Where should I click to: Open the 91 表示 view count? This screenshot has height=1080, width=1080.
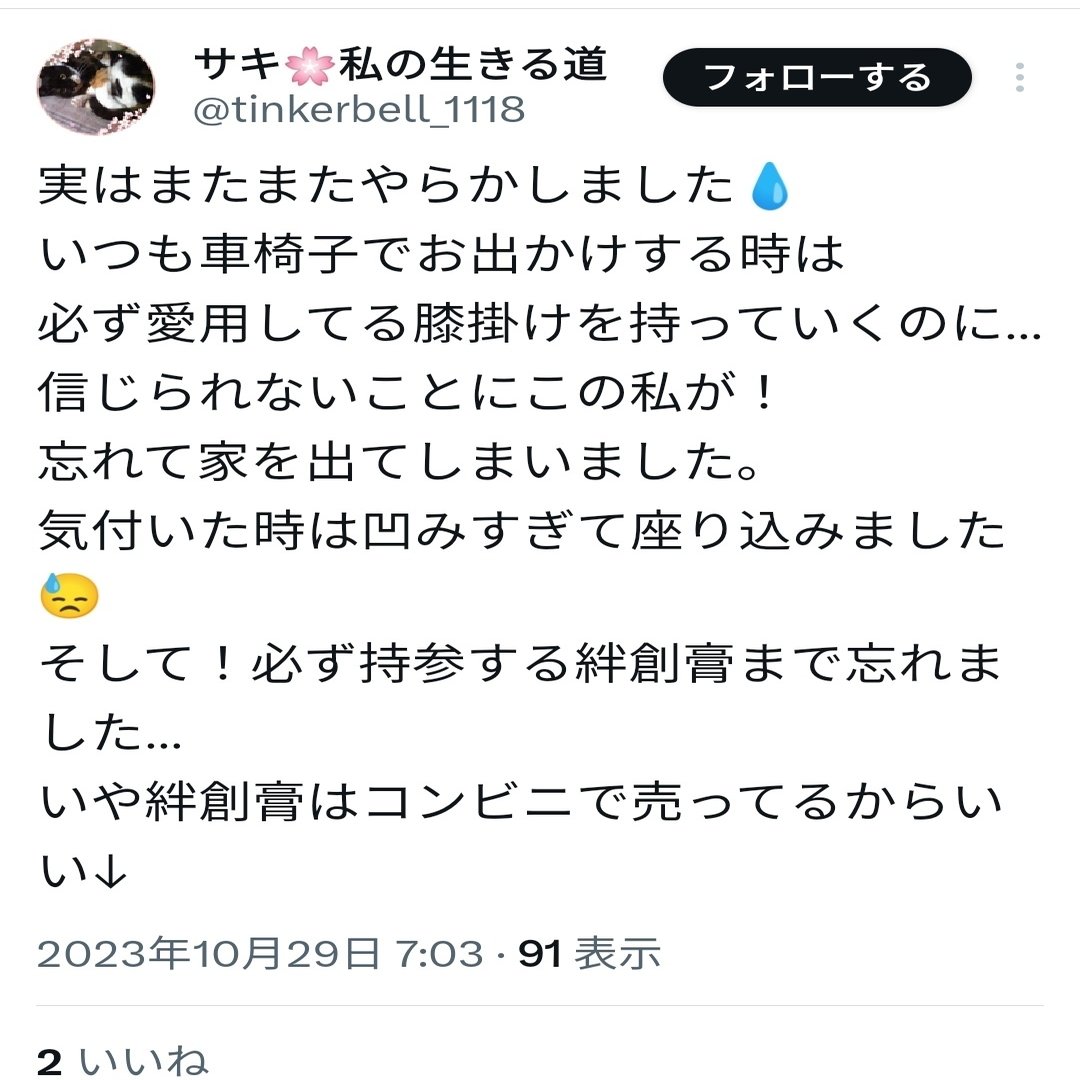coord(589,954)
